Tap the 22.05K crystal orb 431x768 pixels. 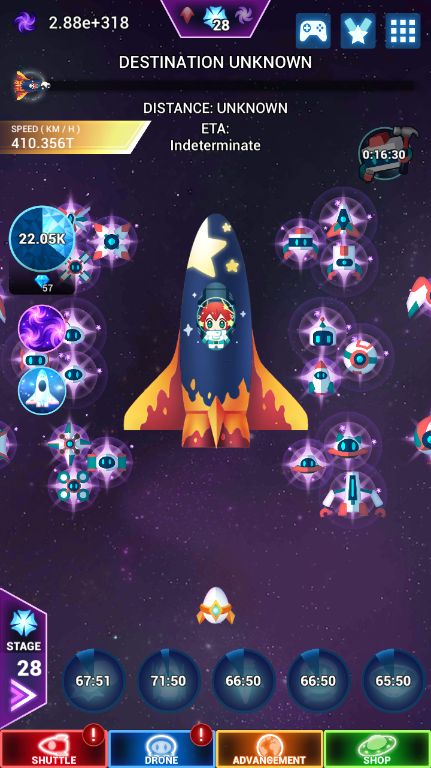42,239
